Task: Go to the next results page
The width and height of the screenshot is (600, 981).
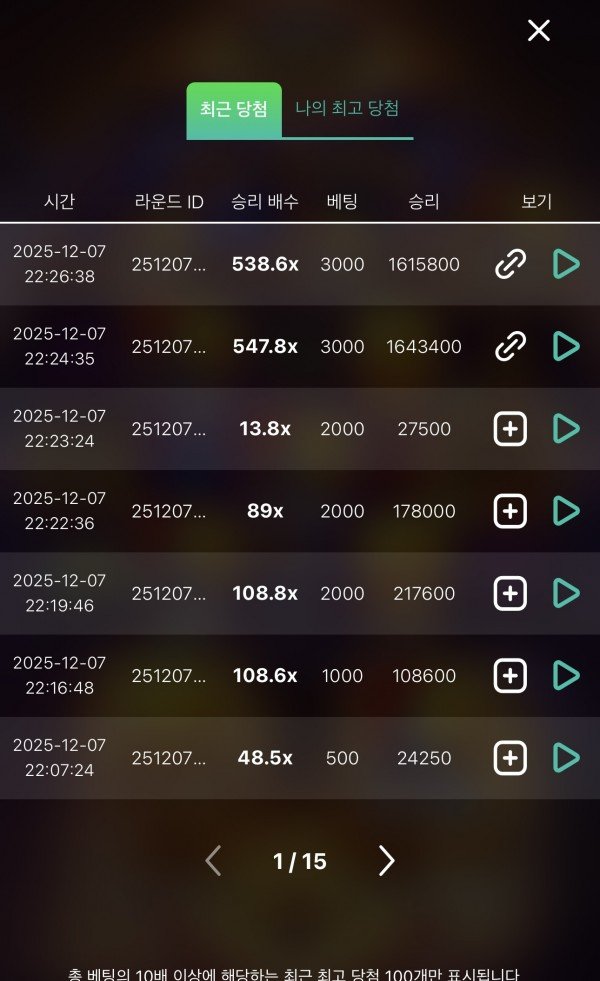Action: pyautogui.click(x=387, y=860)
